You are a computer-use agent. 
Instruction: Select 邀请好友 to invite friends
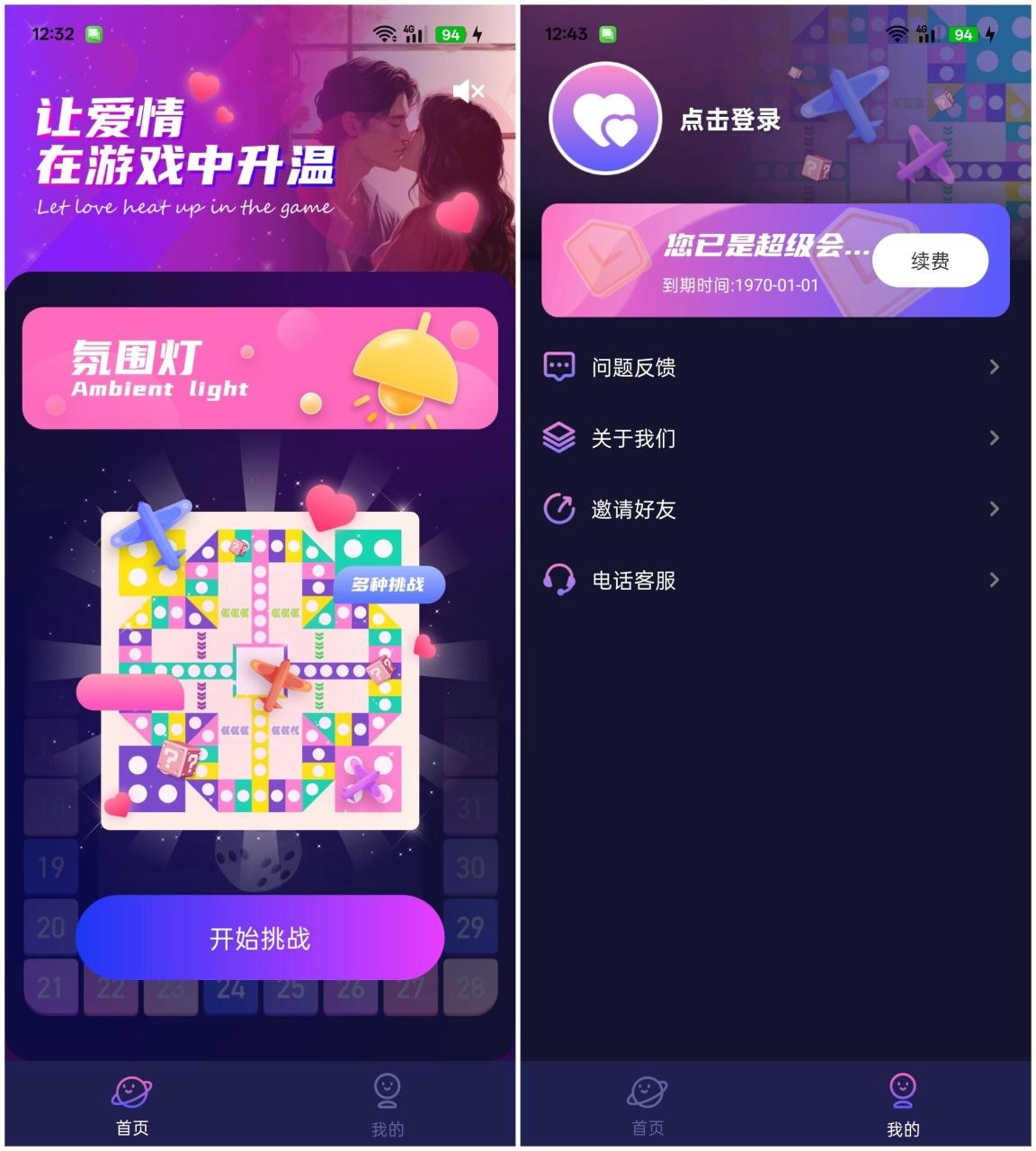(773, 509)
